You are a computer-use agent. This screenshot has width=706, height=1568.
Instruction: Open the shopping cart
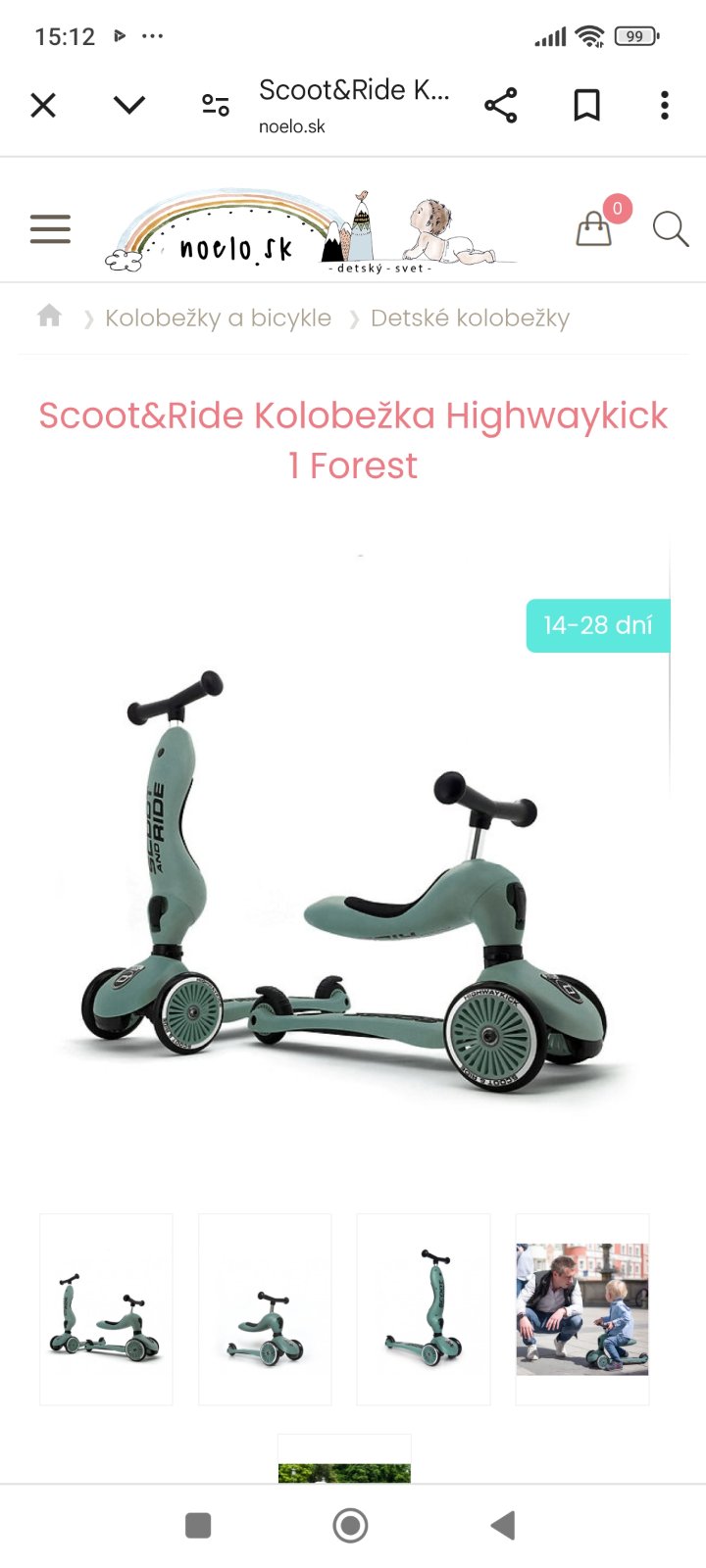point(594,228)
